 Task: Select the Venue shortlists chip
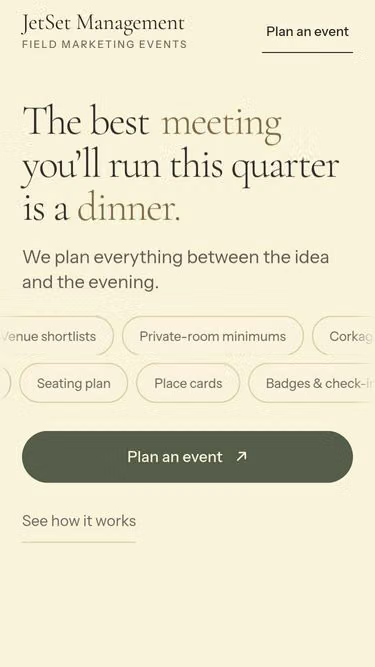53,336
